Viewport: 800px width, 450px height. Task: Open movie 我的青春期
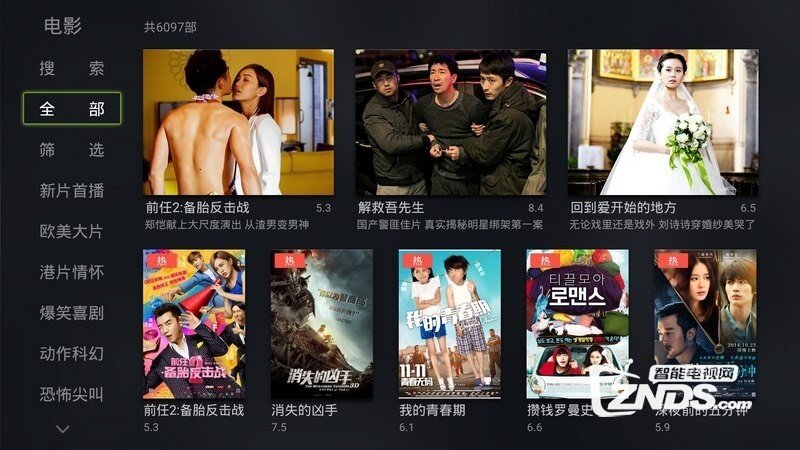tap(449, 324)
